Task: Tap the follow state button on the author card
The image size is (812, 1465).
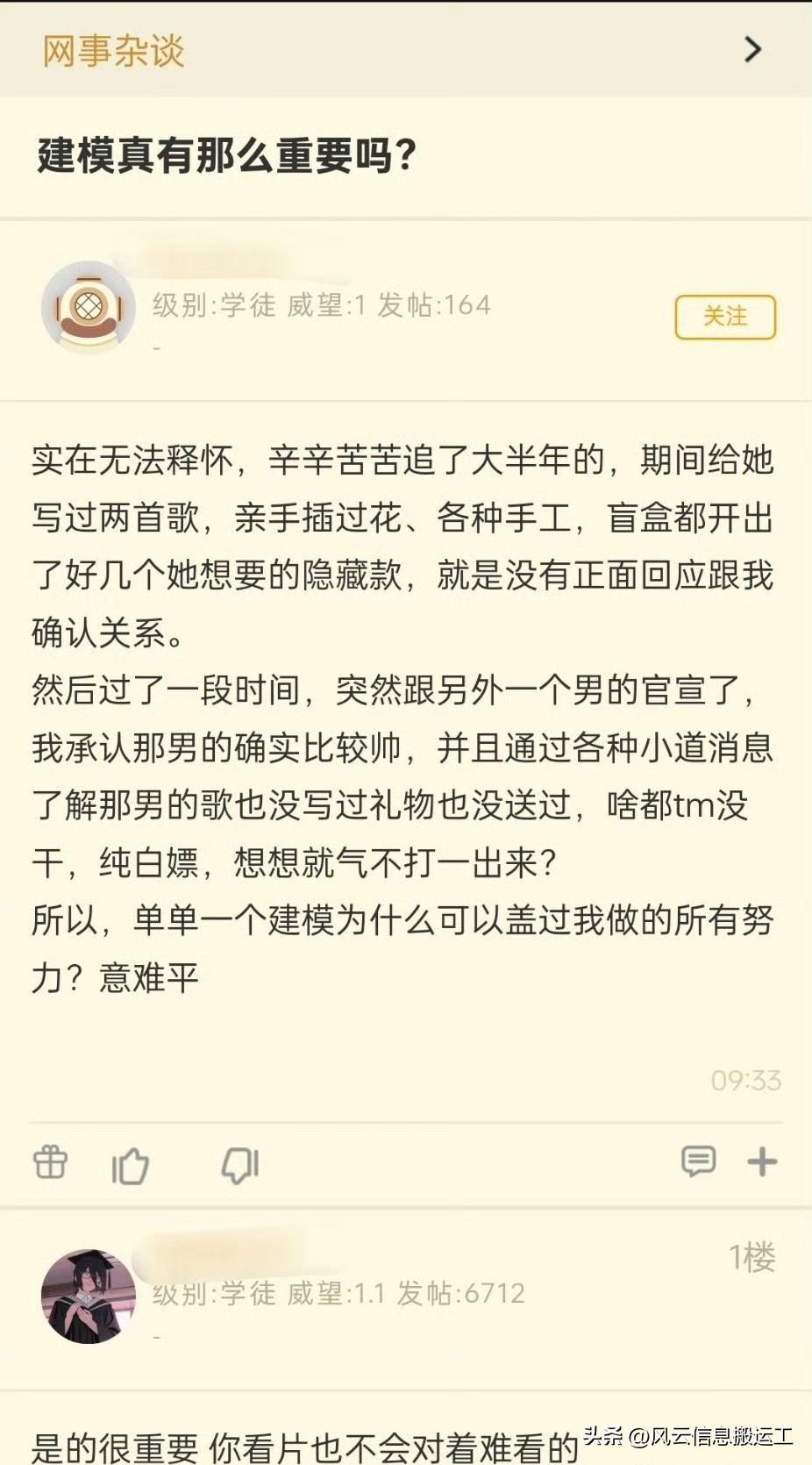Action: point(726,318)
